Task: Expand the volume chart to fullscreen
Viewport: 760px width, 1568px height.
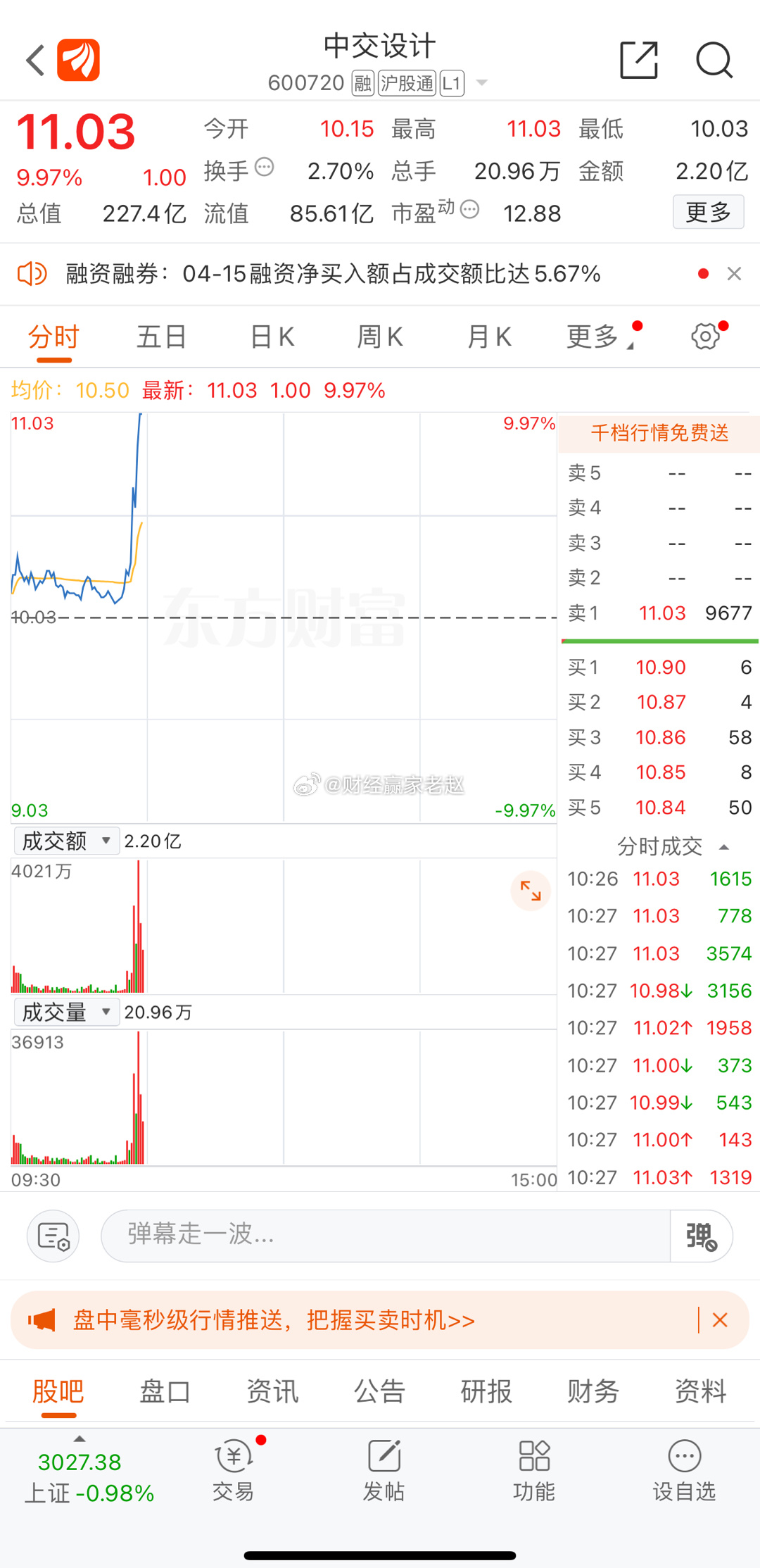Action: pyautogui.click(x=529, y=891)
